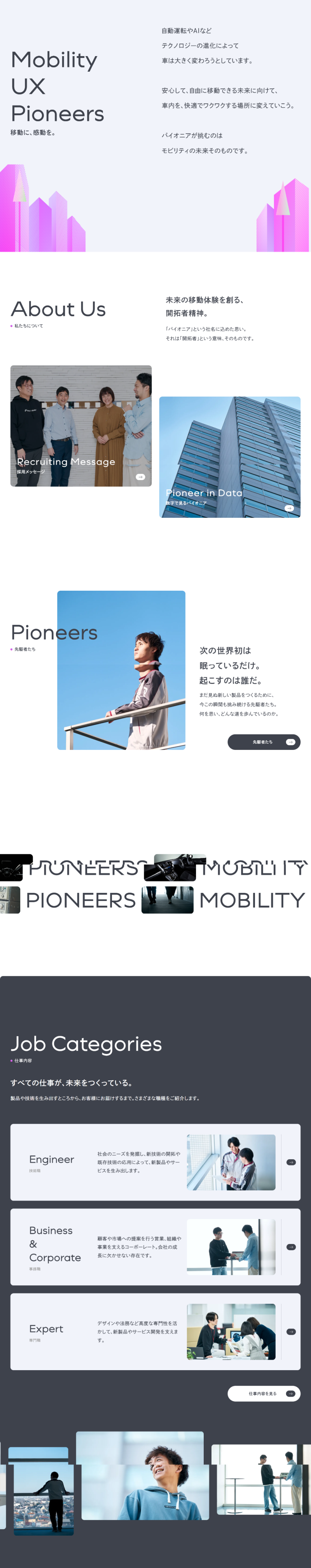Image resolution: width=311 pixels, height=1568 pixels.
Task: Open the Pioneer in Data card
Action: coord(230,457)
